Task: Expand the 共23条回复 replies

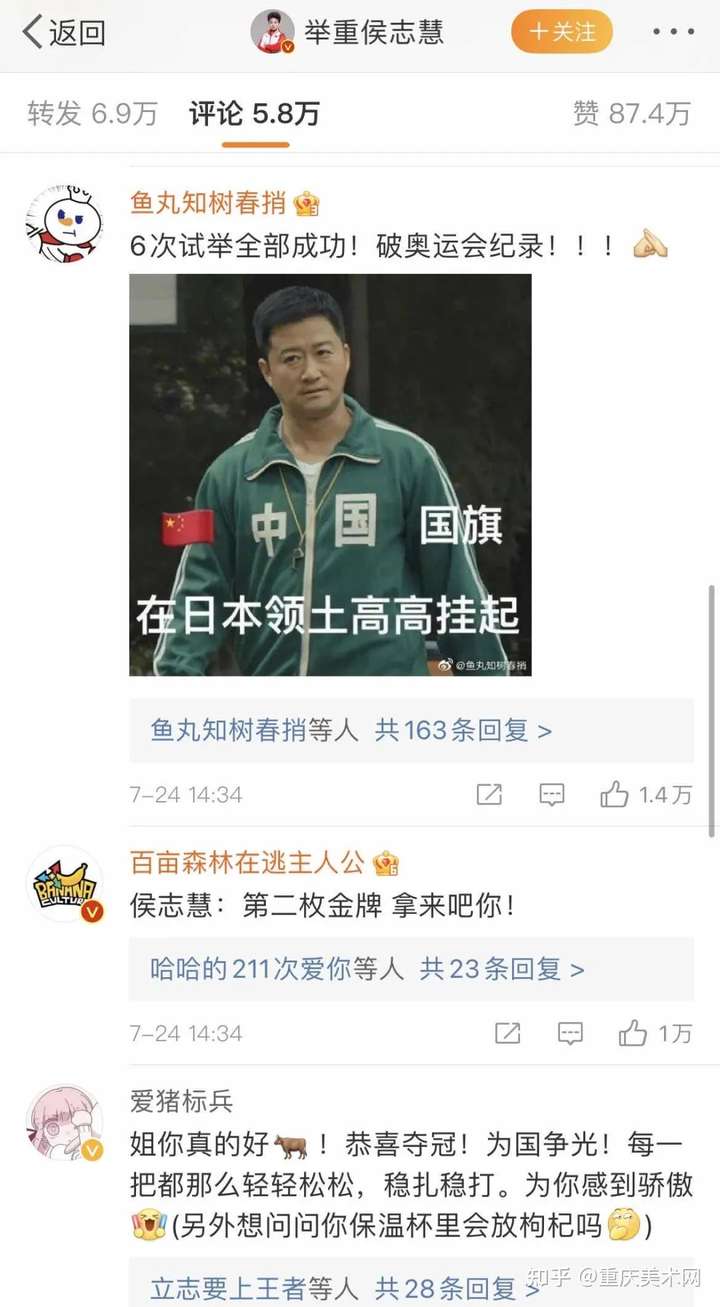Action: click(x=502, y=969)
